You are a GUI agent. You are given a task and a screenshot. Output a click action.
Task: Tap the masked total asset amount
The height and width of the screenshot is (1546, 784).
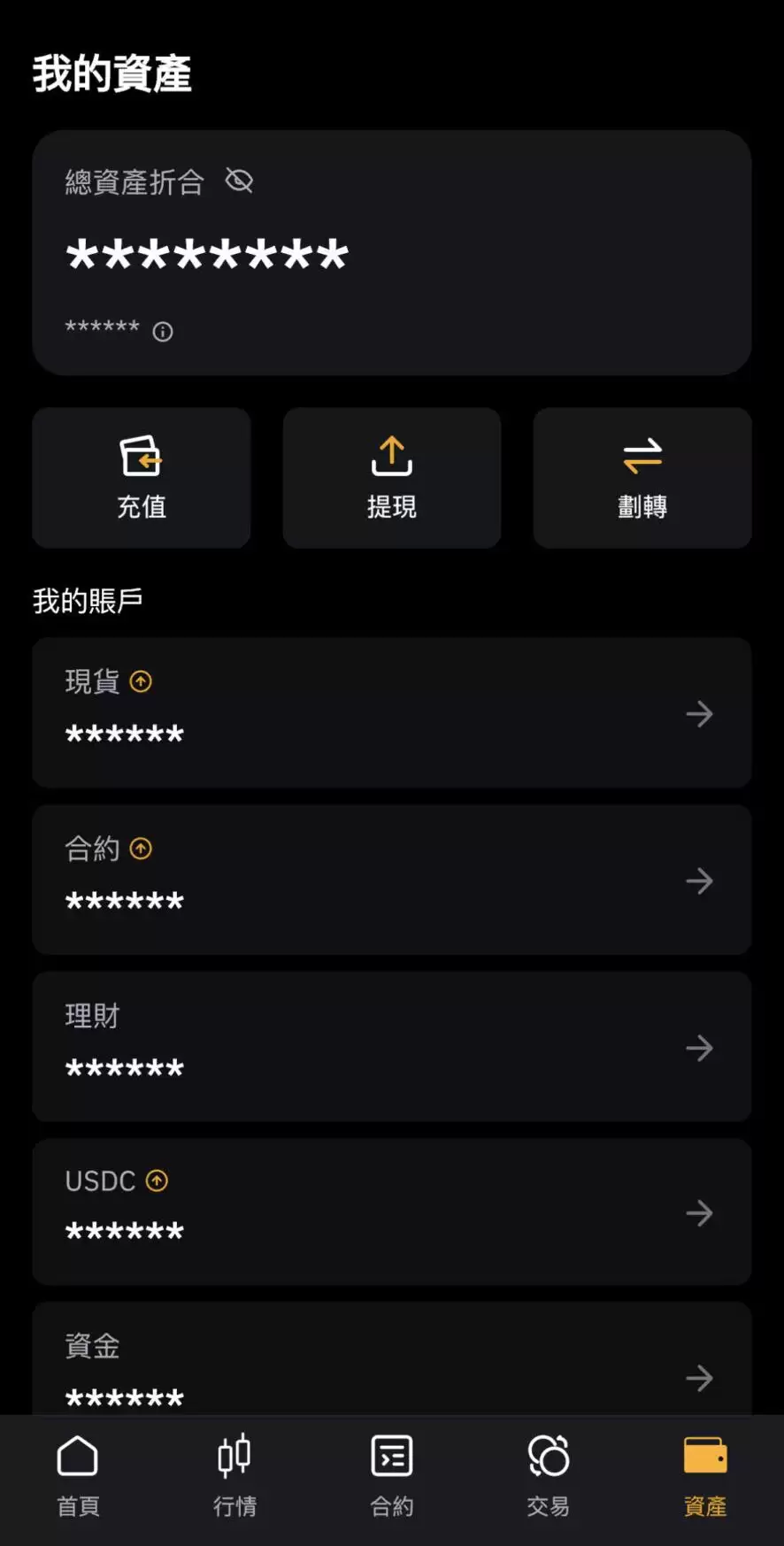coord(205,256)
